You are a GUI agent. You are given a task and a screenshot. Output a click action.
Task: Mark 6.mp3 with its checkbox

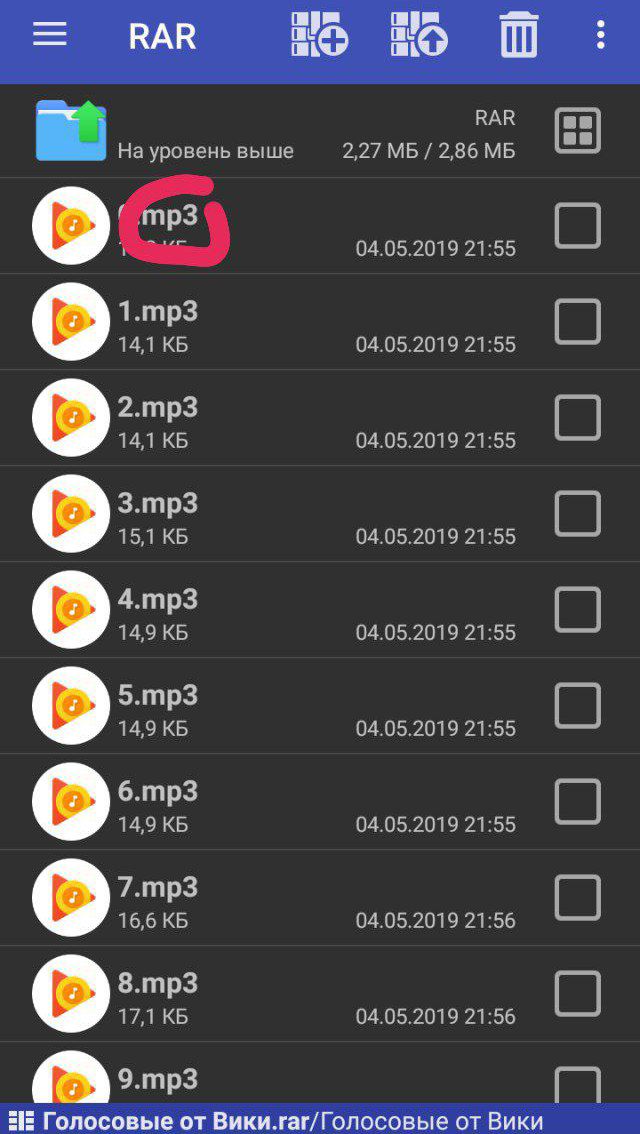point(577,802)
